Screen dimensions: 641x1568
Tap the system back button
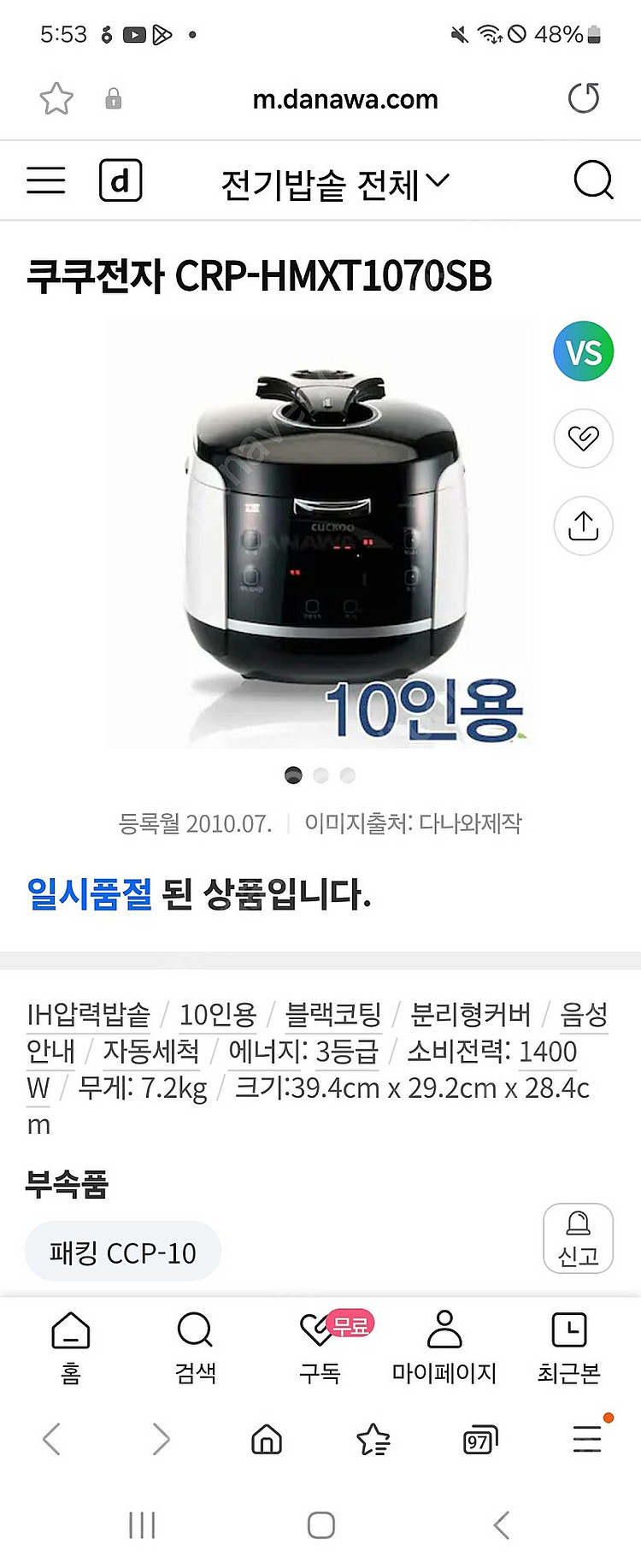(502, 1524)
